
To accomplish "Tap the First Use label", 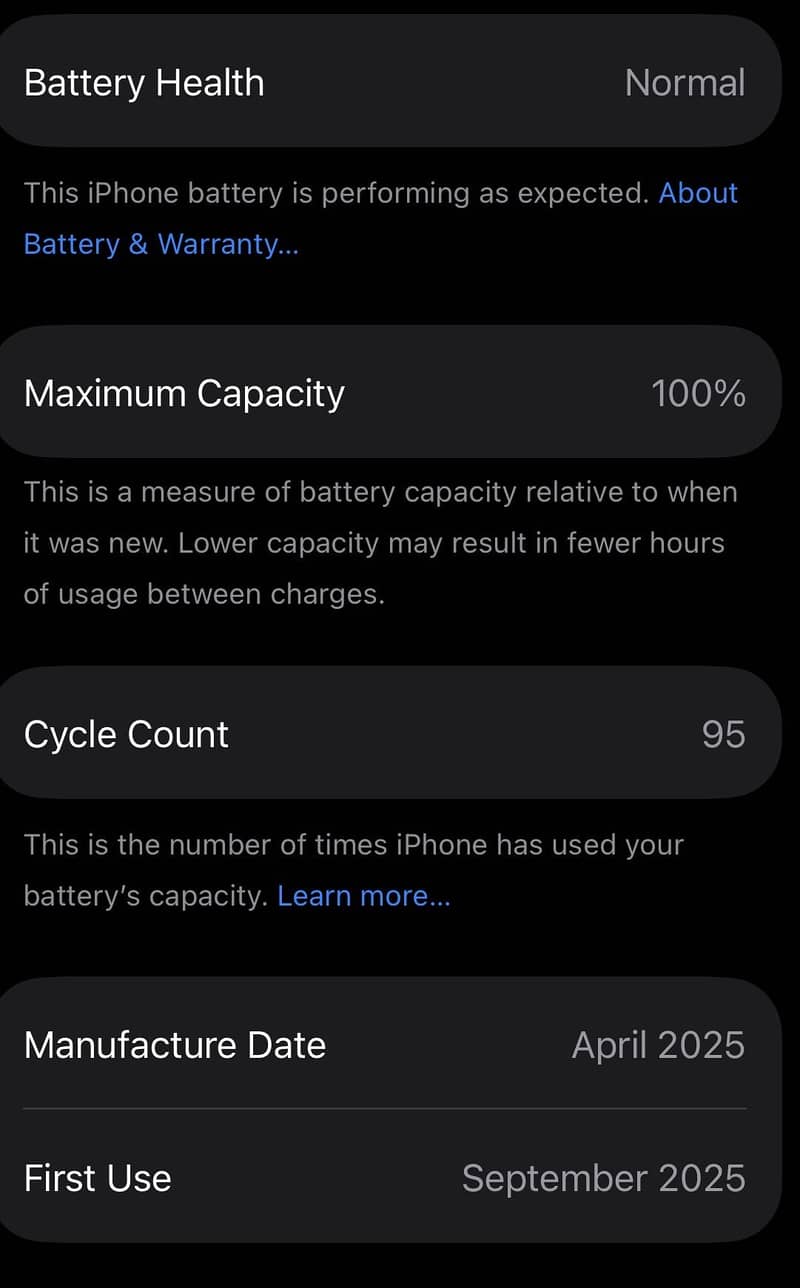I will (97, 1178).
